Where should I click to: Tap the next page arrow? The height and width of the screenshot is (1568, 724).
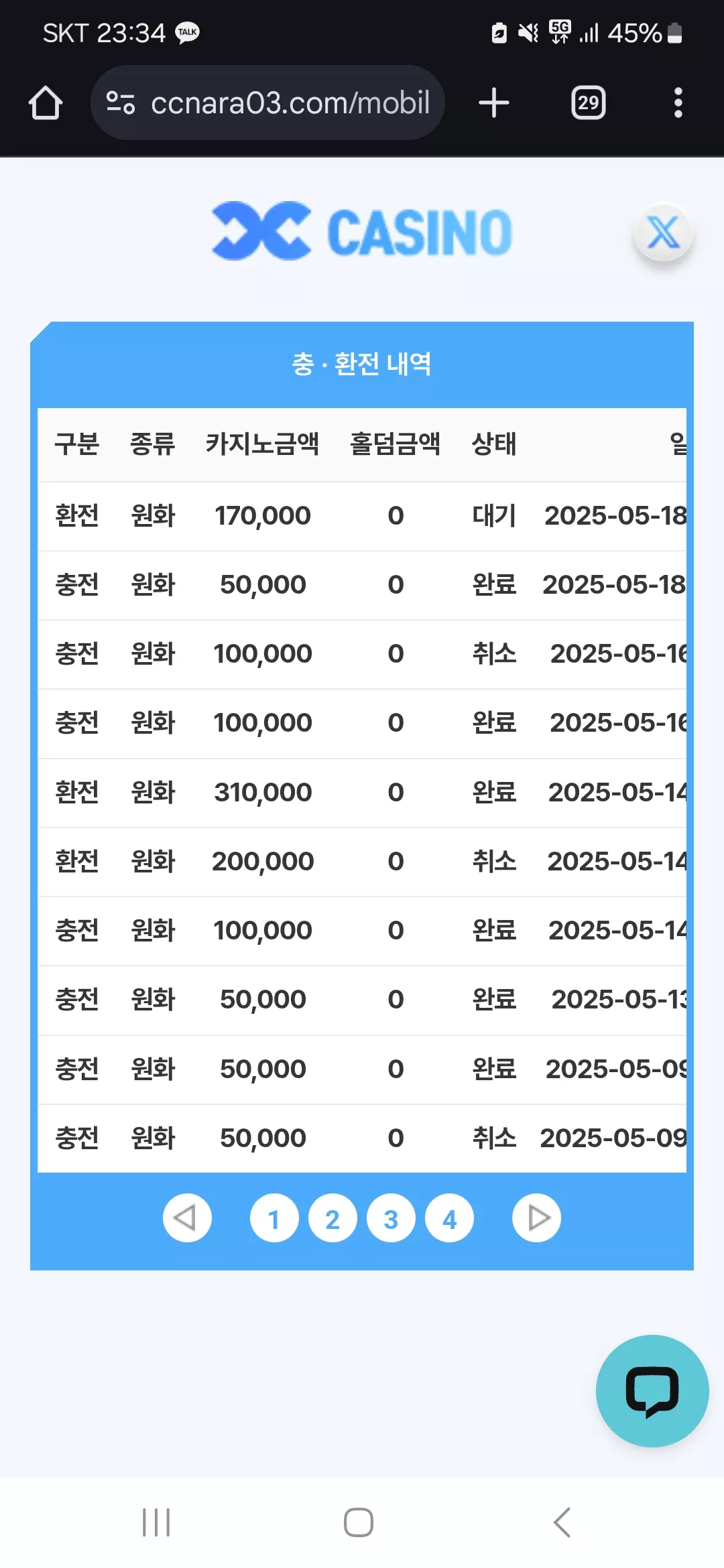536,1218
